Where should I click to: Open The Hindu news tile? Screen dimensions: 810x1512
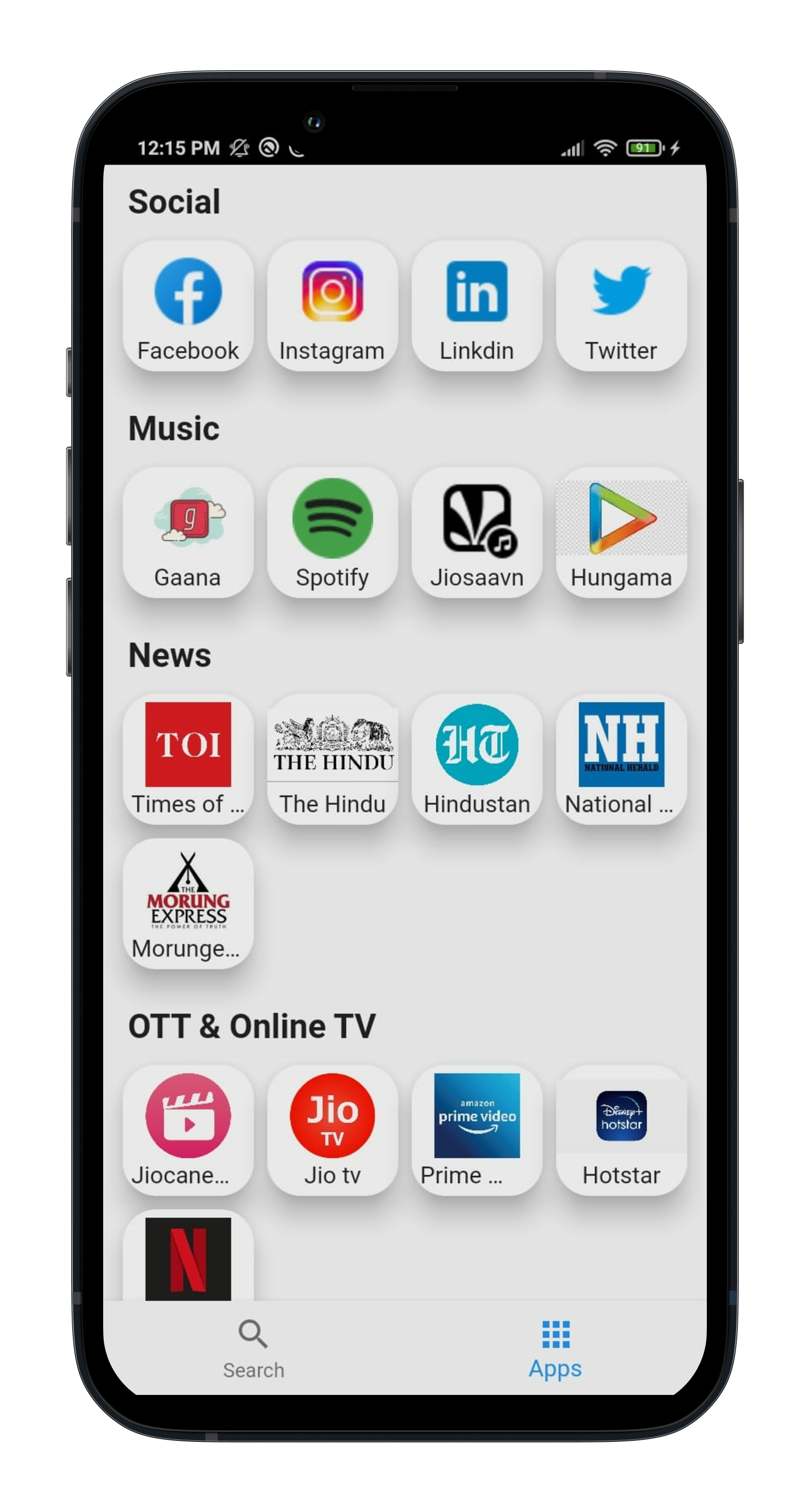[332, 759]
